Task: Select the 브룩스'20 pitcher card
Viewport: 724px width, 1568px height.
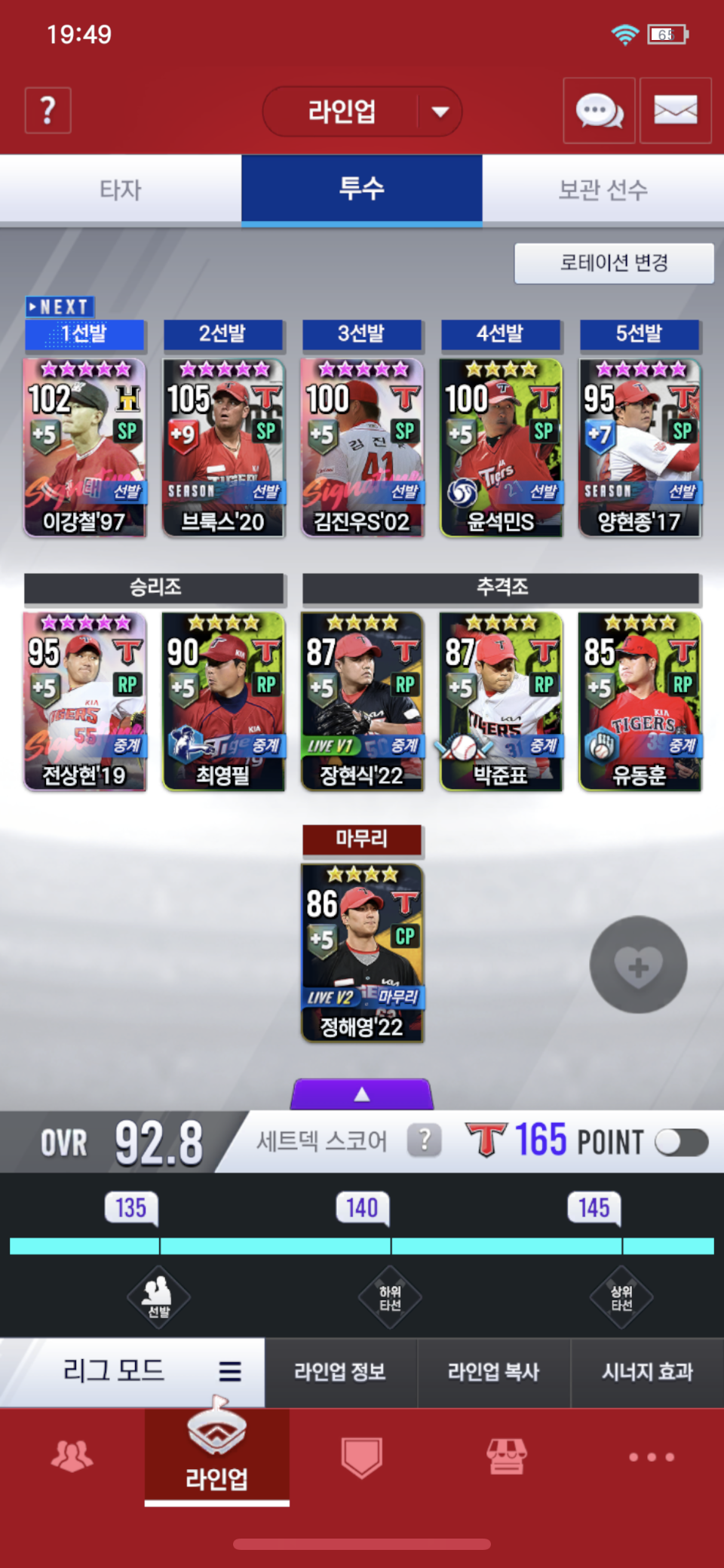Action: [x=223, y=447]
